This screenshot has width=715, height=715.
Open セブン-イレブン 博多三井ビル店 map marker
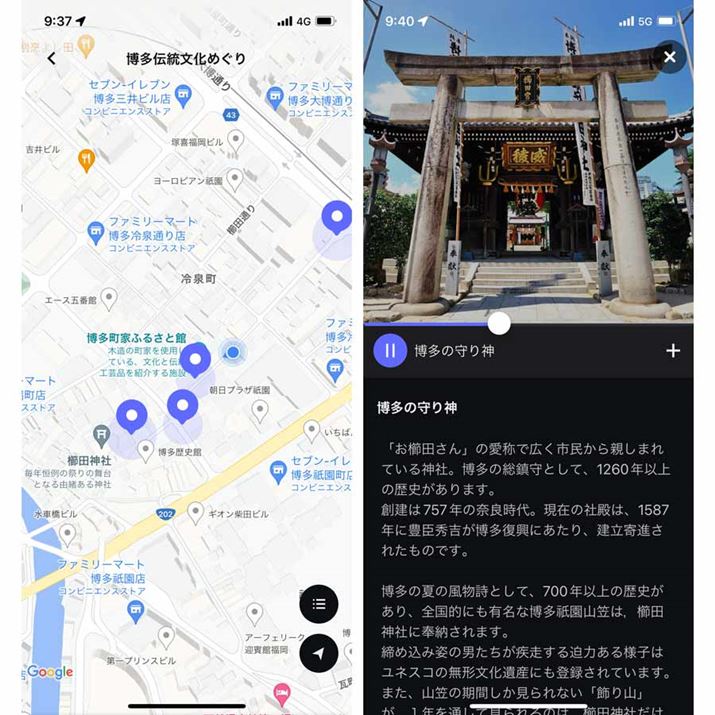point(182,96)
